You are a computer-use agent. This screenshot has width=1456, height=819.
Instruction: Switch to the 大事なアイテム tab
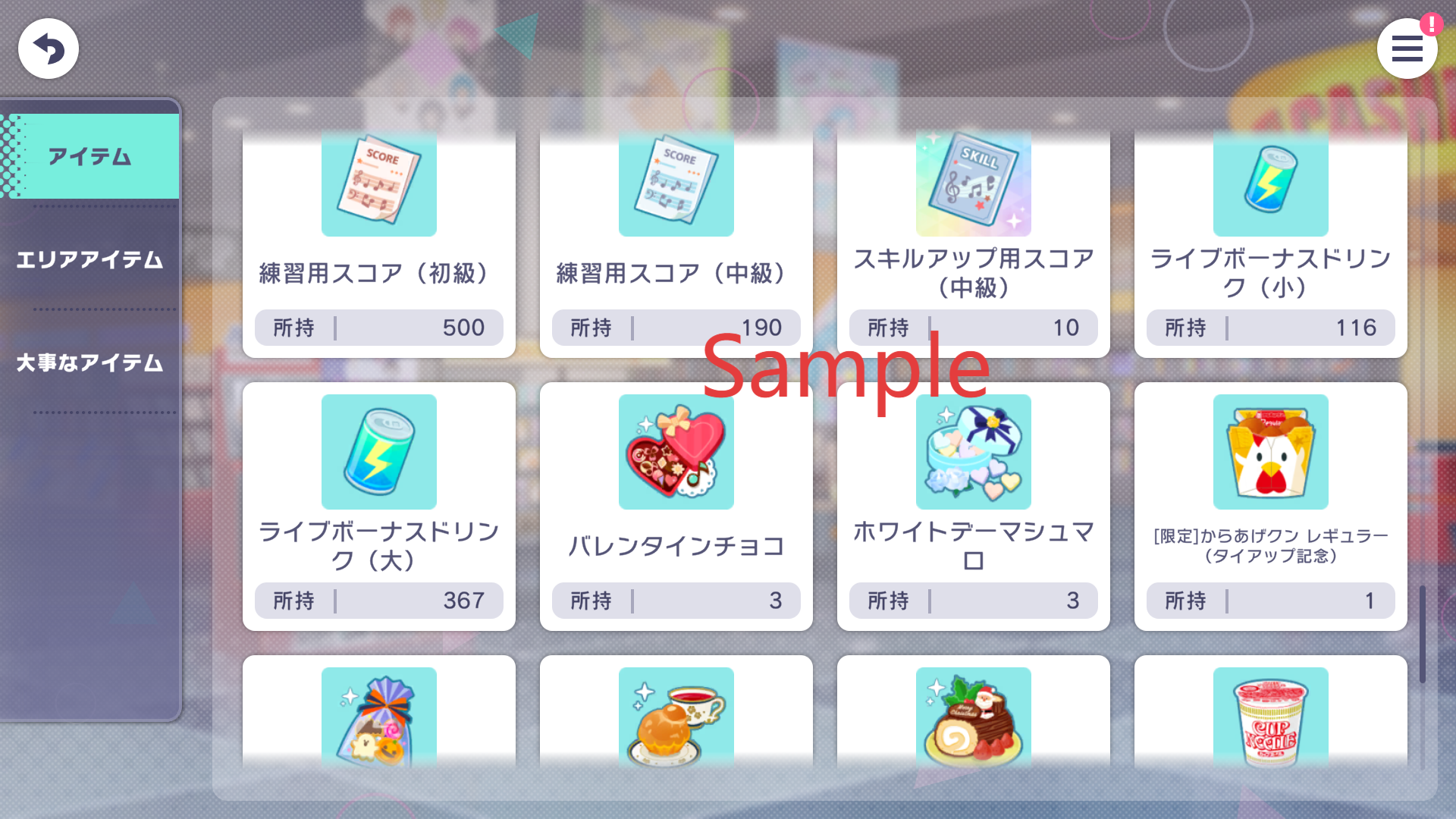(89, 362)
